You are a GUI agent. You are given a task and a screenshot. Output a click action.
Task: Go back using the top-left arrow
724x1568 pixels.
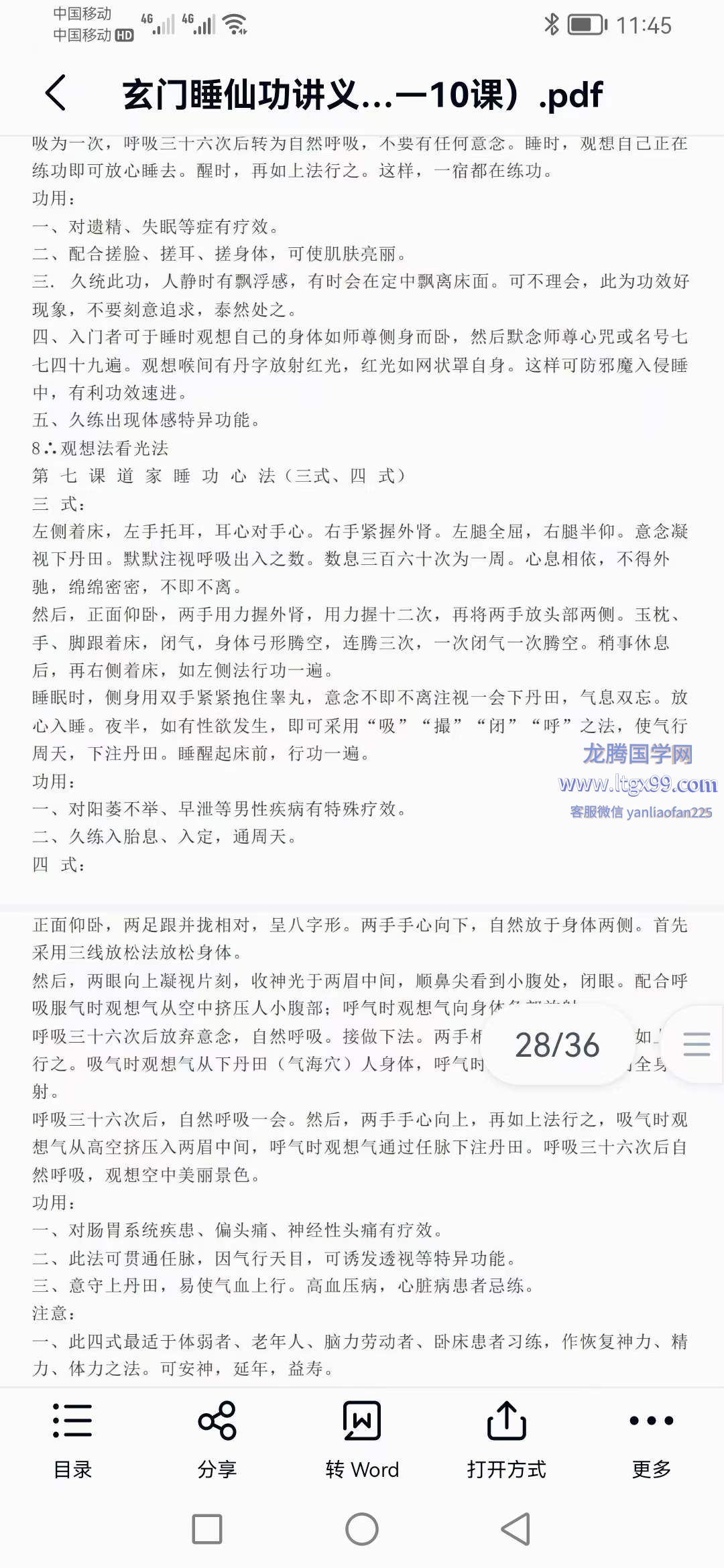point(56,92)
